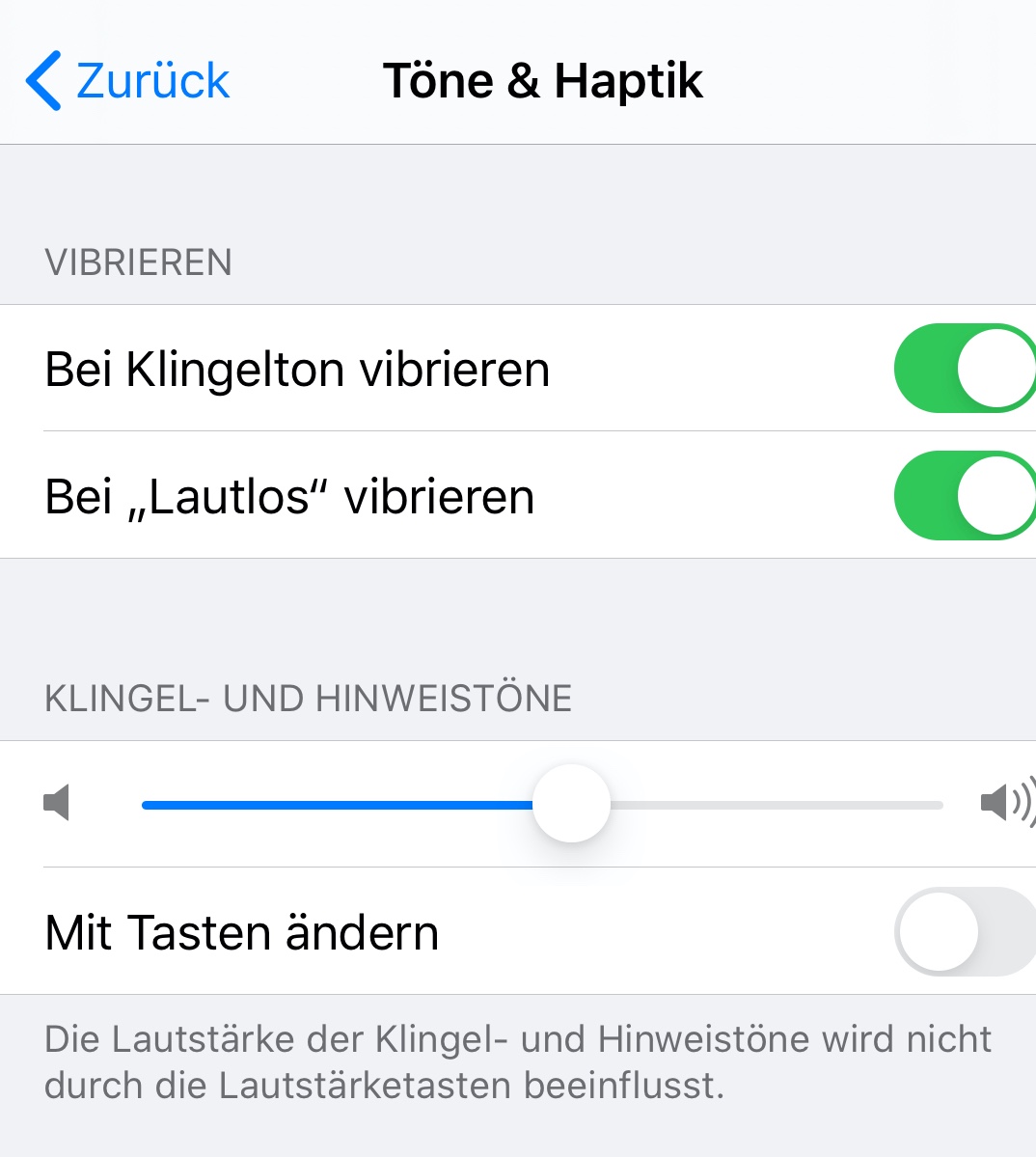
Task: Go back via the Zurück button
Action: tap(127, 80)
